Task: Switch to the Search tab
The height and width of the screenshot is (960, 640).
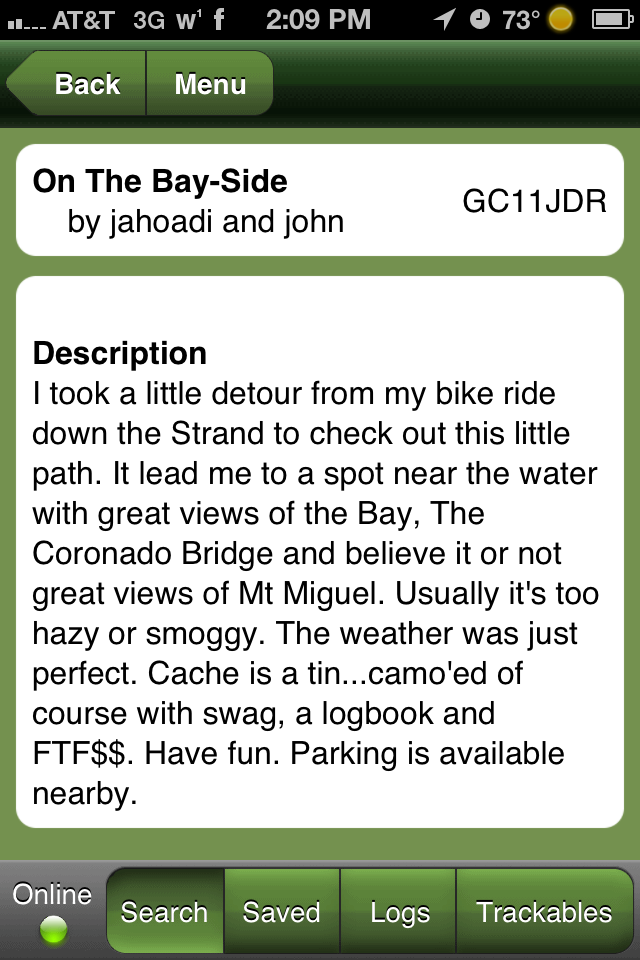Action: coord(165,911)
